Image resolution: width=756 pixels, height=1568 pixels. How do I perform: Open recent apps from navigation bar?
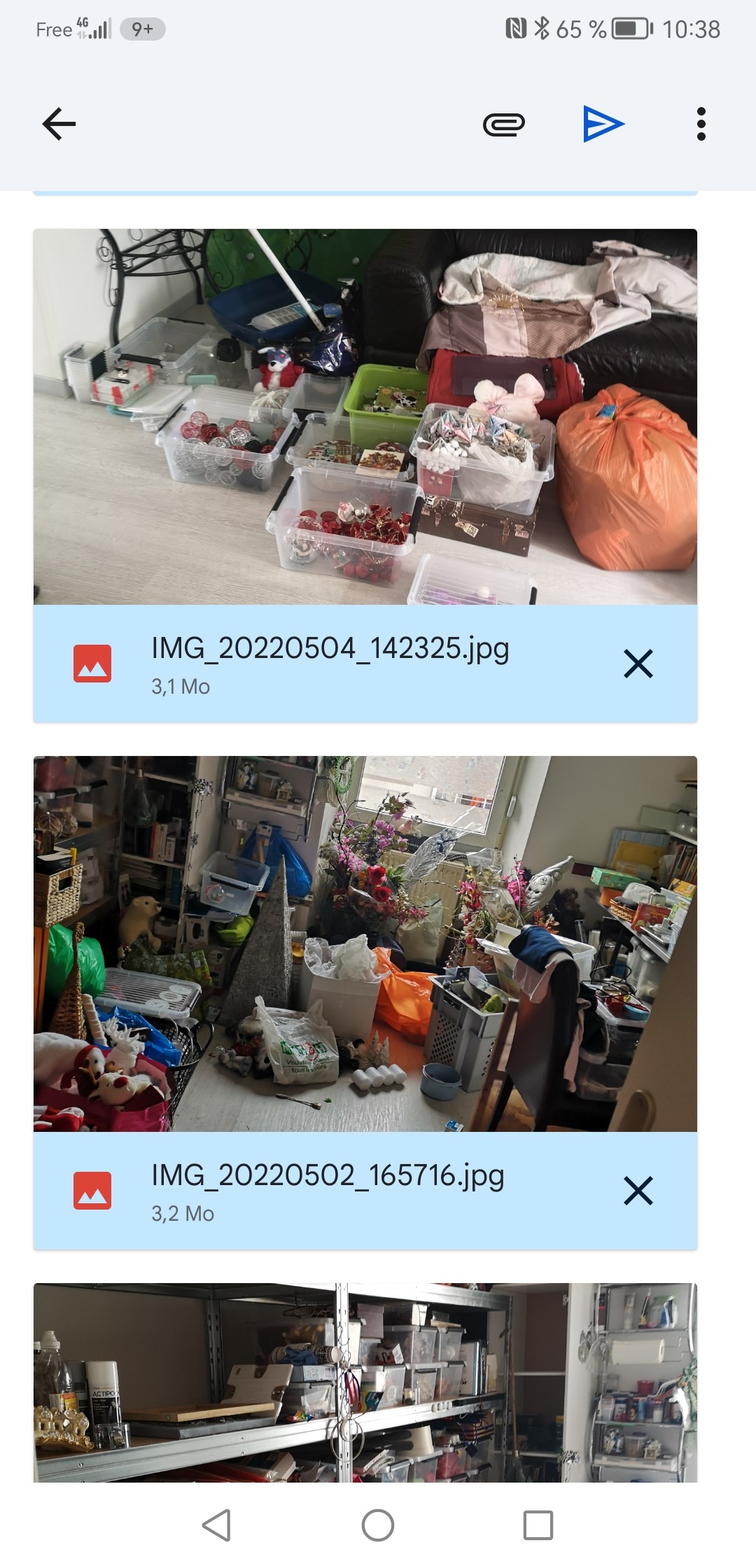click(538, 1525)
